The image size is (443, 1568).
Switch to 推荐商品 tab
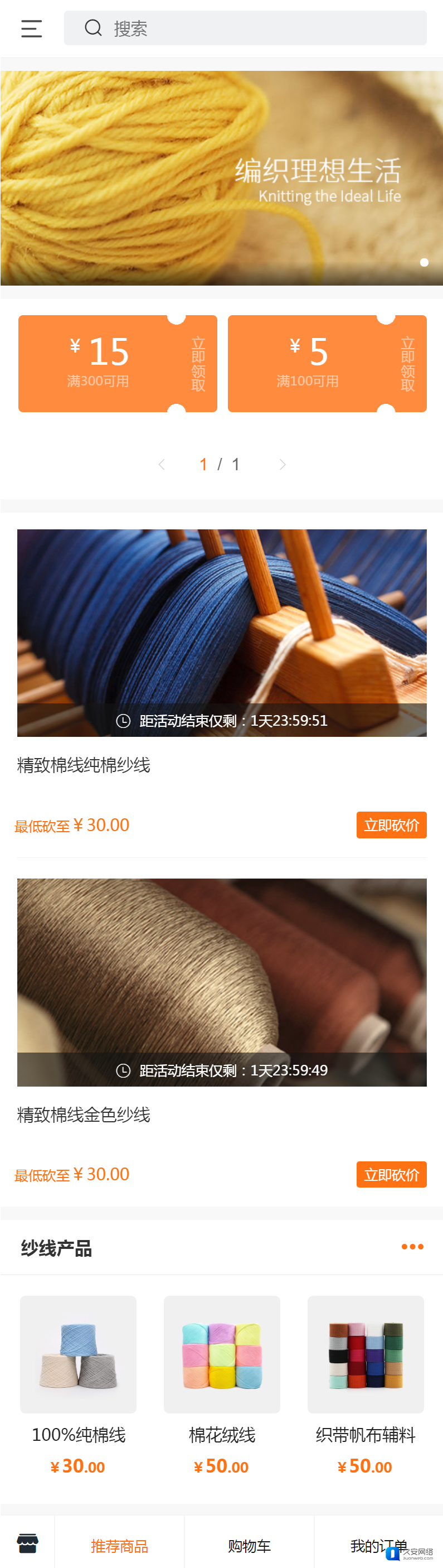coord(119,1546)
